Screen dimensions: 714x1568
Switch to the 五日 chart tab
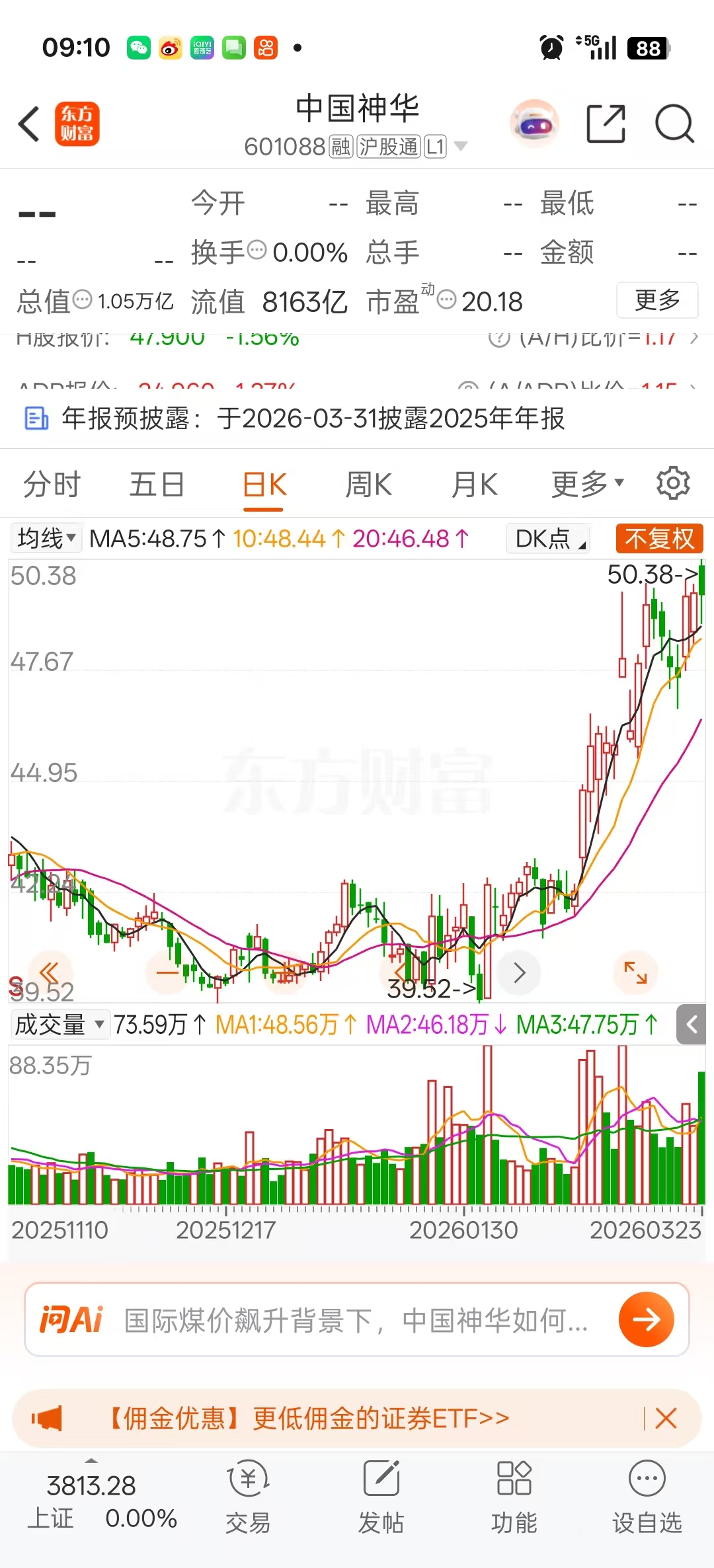[x=157, y=485]
